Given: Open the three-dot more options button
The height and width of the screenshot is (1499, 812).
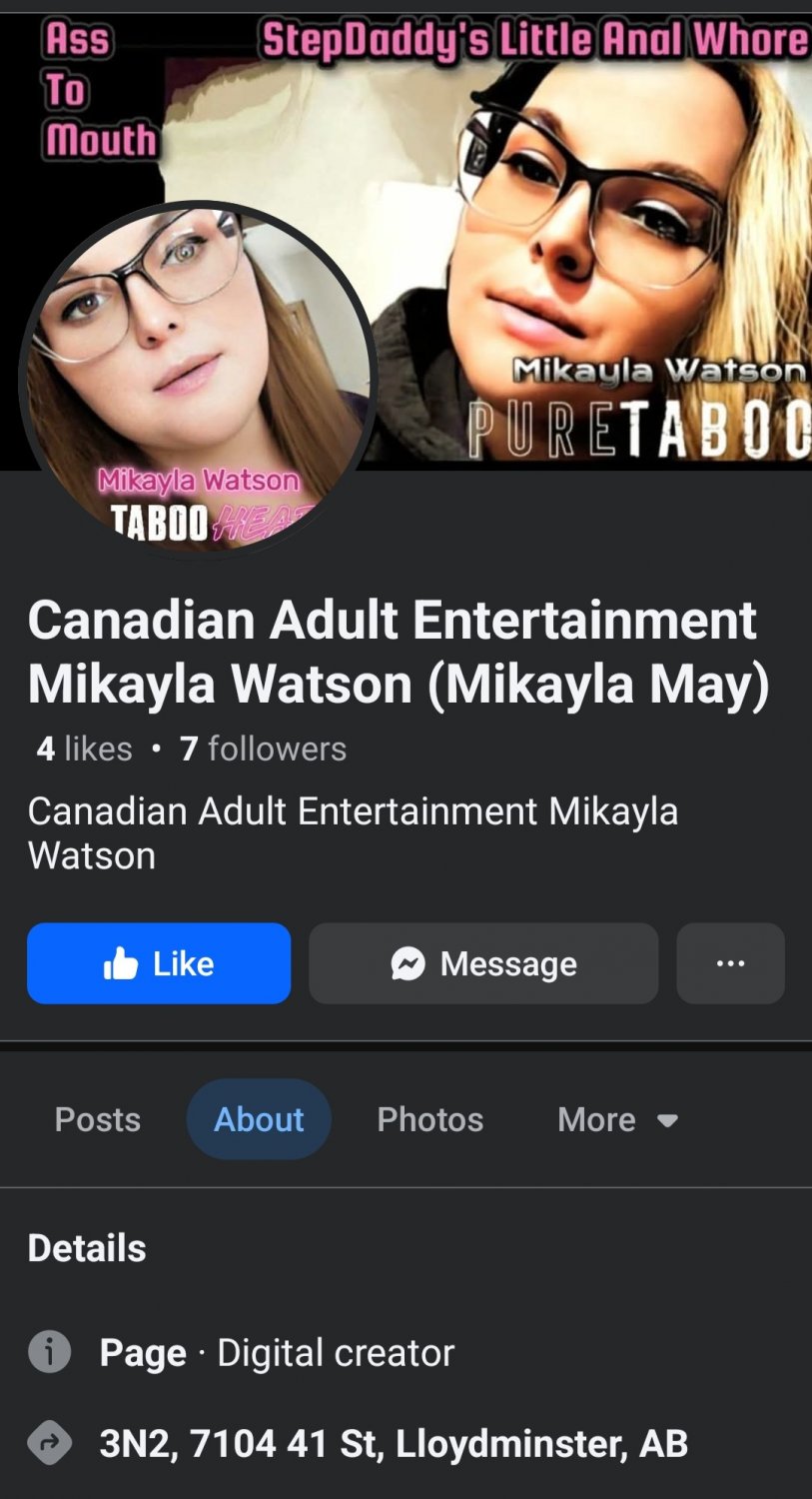Looking at the screenshot, I should [730, 963].
